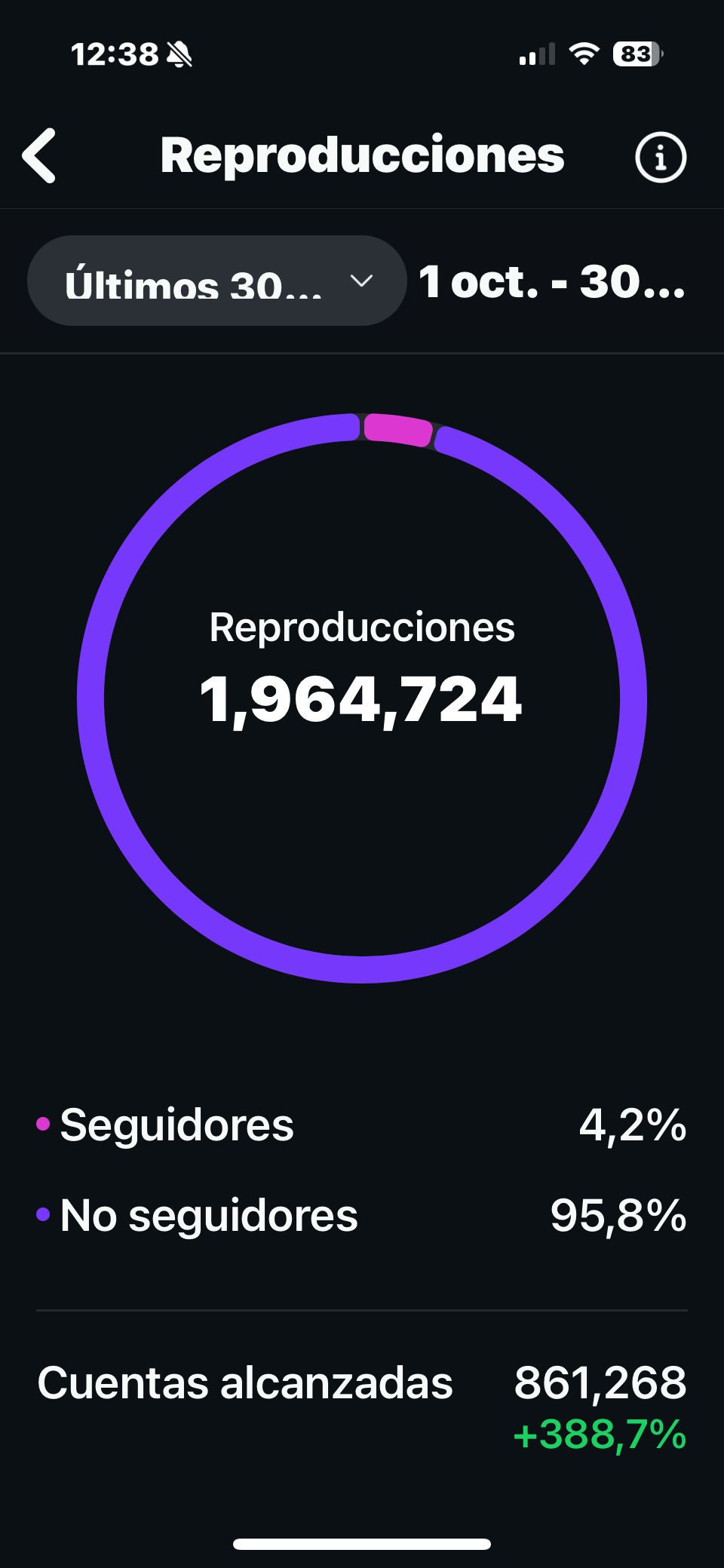The image size is (724, 1568).
Task: Go back from Reproducciones screen
Action: 40,156
